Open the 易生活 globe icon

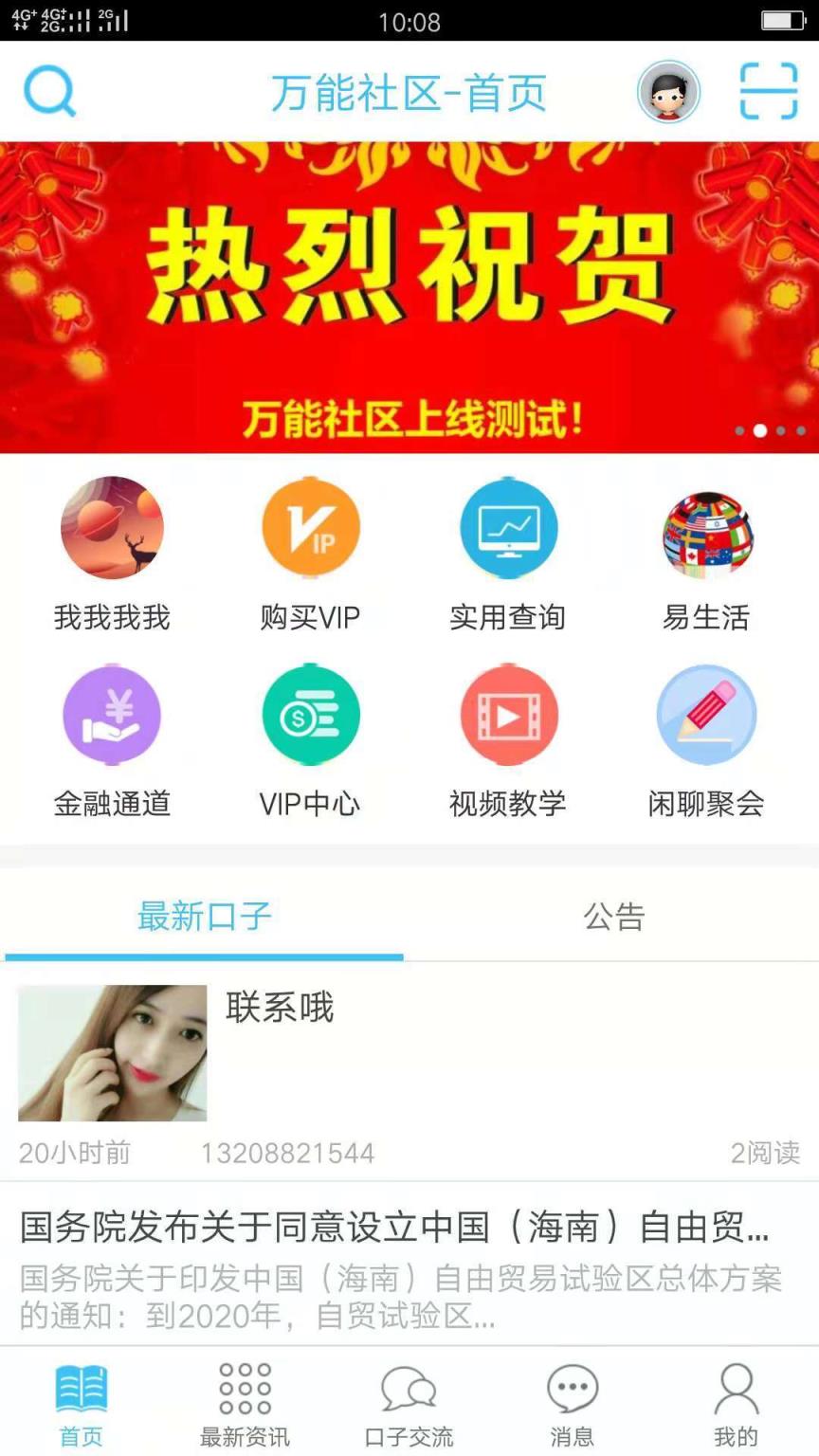pos(705,528)
